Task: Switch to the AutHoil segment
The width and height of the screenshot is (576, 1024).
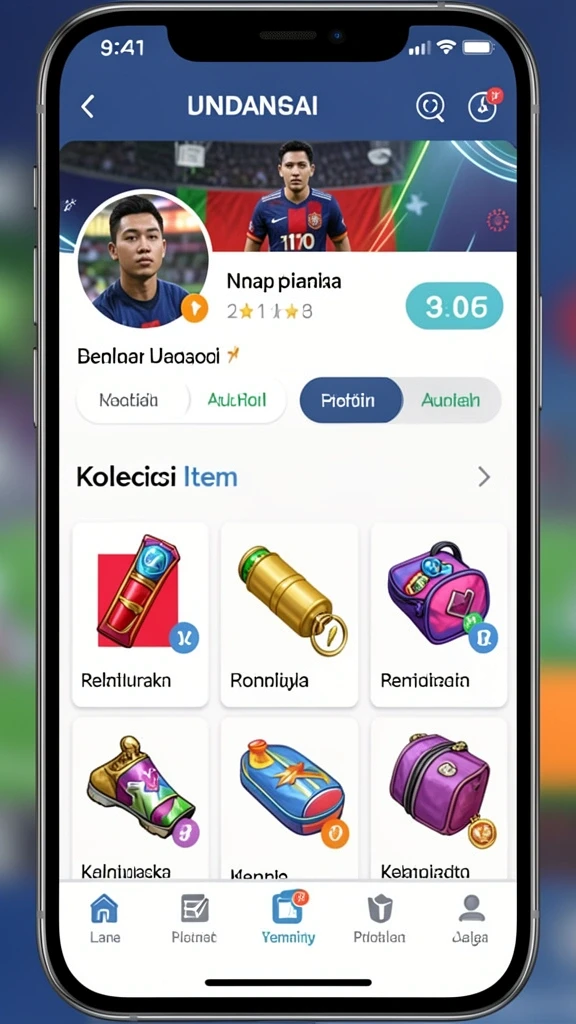Action: click(237, 400)
